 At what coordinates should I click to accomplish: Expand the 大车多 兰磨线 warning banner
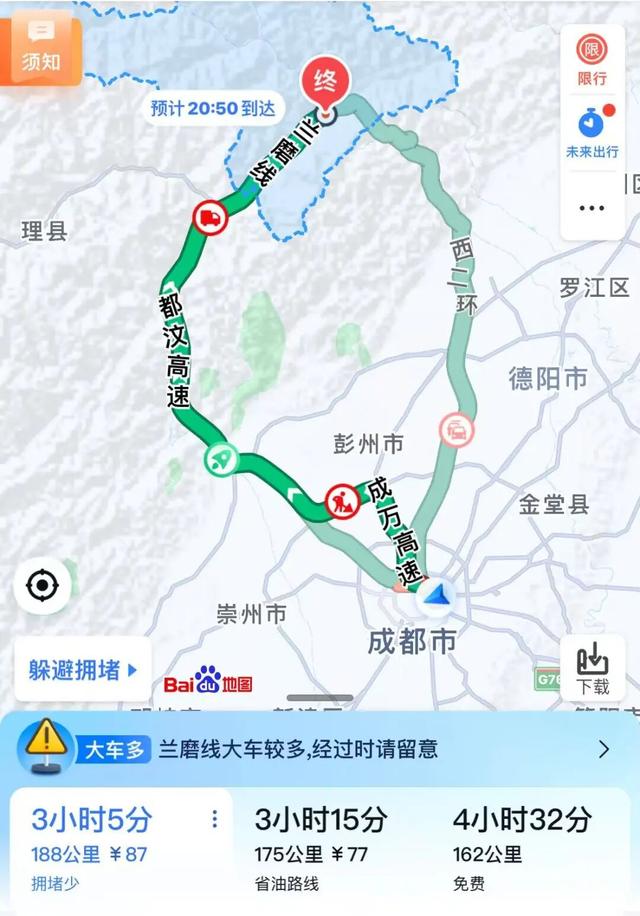320,749
